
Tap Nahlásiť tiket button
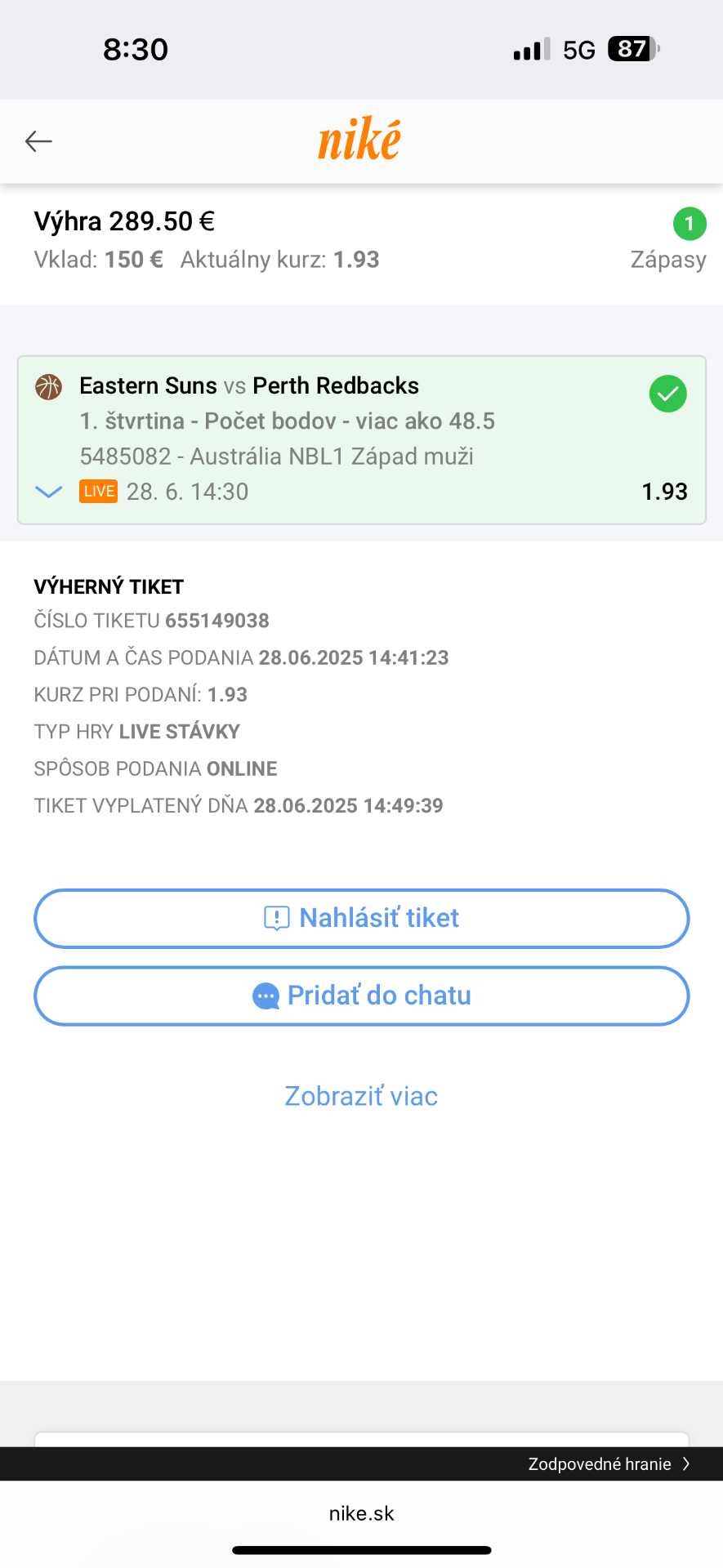[361, 918]
